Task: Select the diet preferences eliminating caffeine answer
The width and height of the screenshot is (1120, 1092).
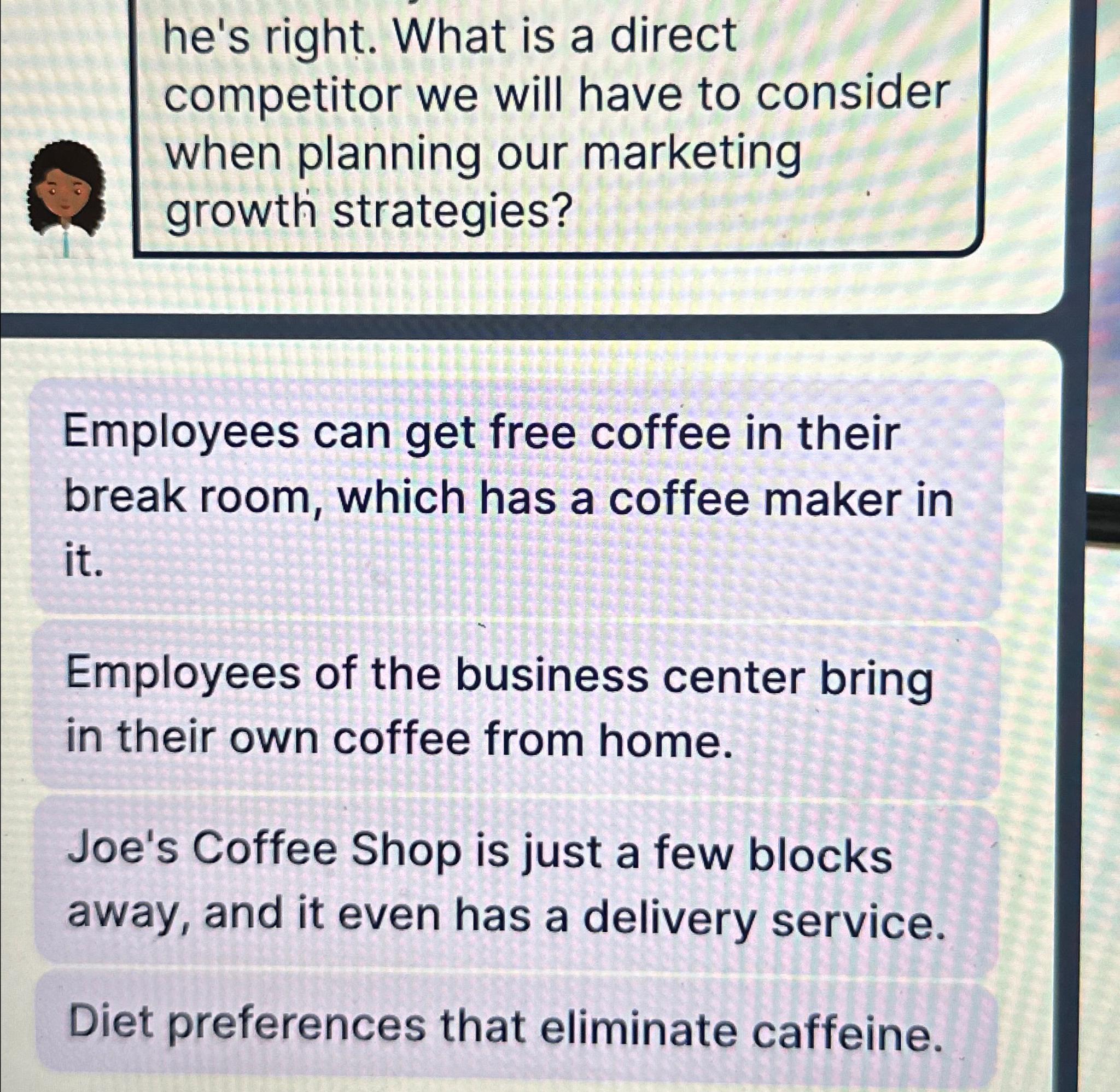Action: click(515, 1026)
